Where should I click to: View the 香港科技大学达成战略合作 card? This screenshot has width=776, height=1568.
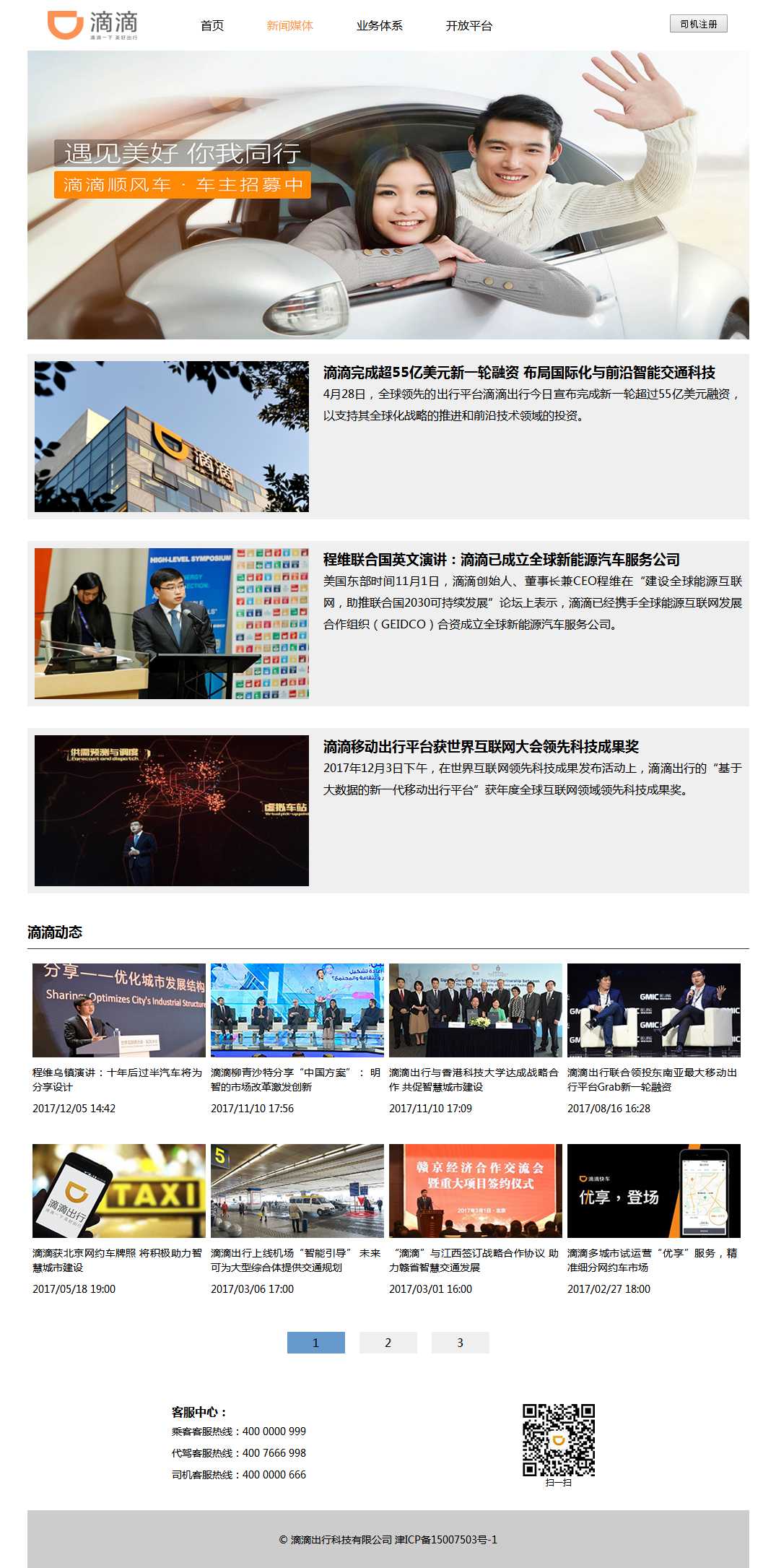(475, 1010)
